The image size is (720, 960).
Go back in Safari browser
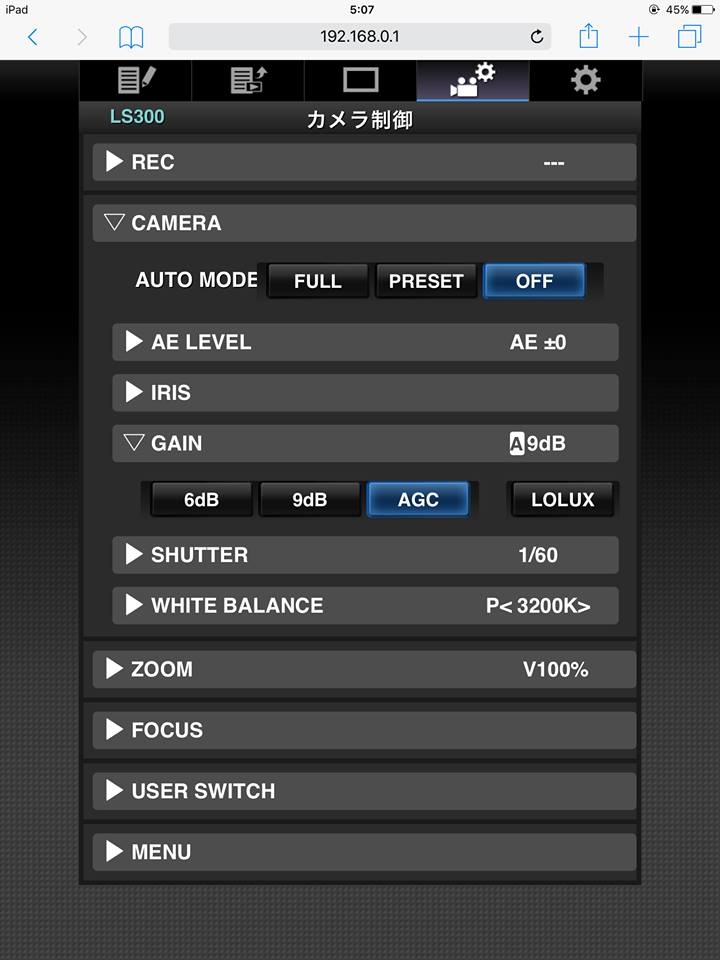coord(32,37)
